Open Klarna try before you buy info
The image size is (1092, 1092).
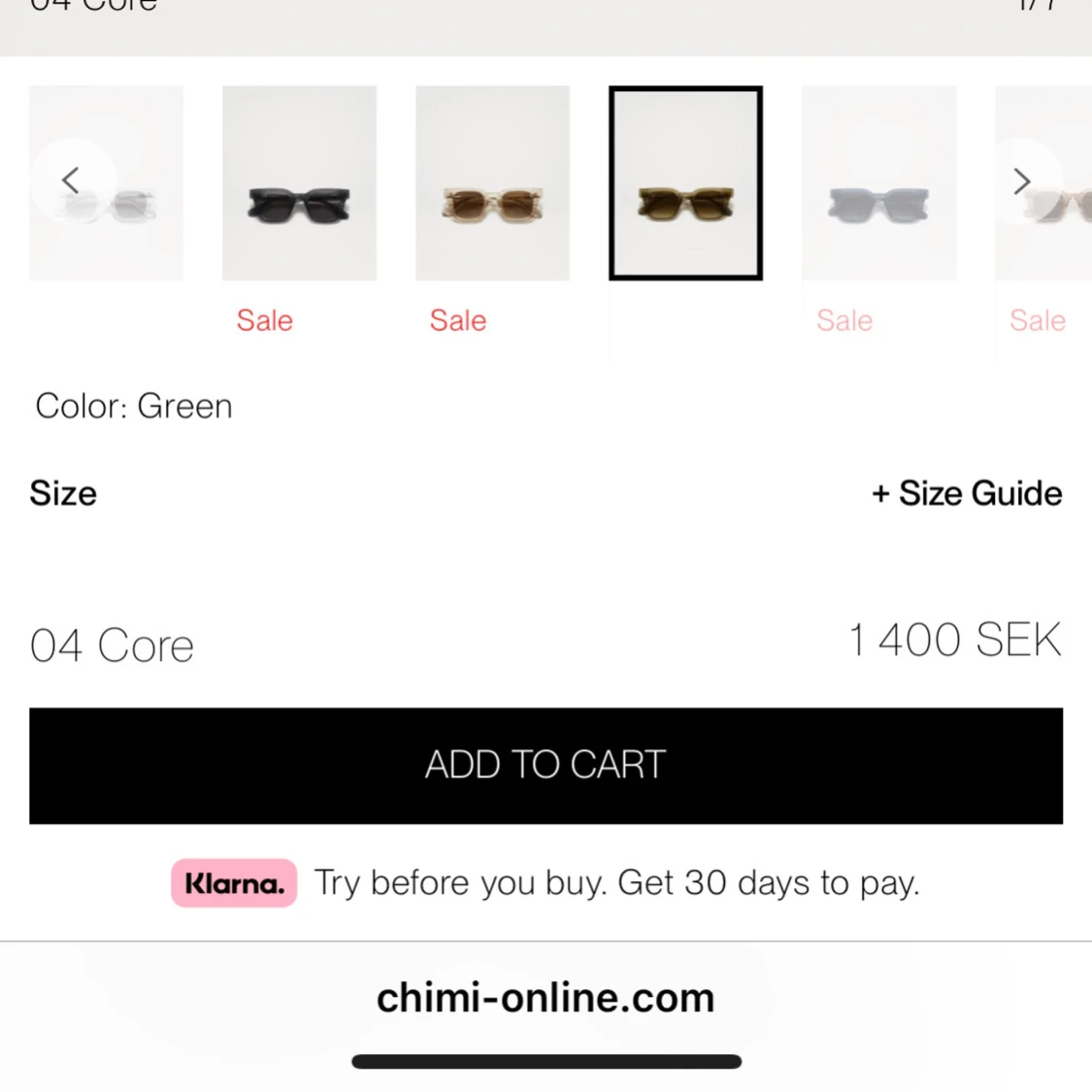point(546,883)
